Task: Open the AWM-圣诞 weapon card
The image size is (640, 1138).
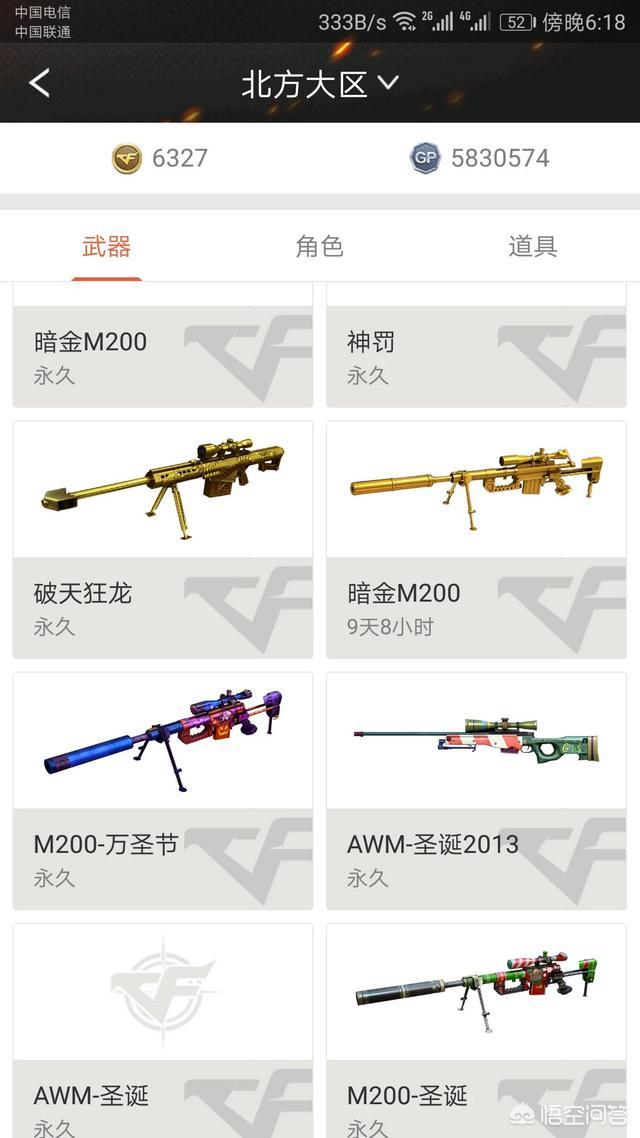Action: (x=163, y=1031)
